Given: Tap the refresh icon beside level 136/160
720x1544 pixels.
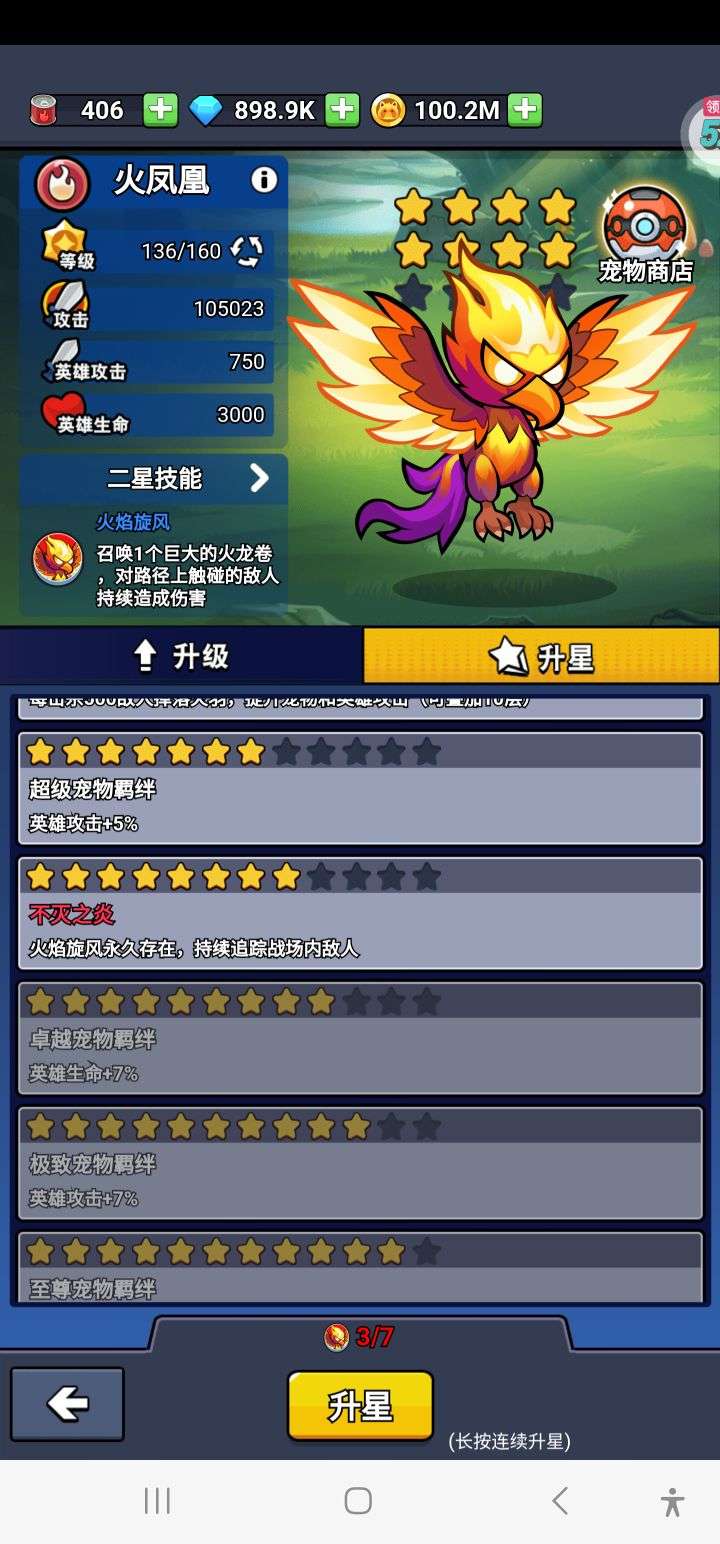Looking at the screenshot, I should click(247, 251).
